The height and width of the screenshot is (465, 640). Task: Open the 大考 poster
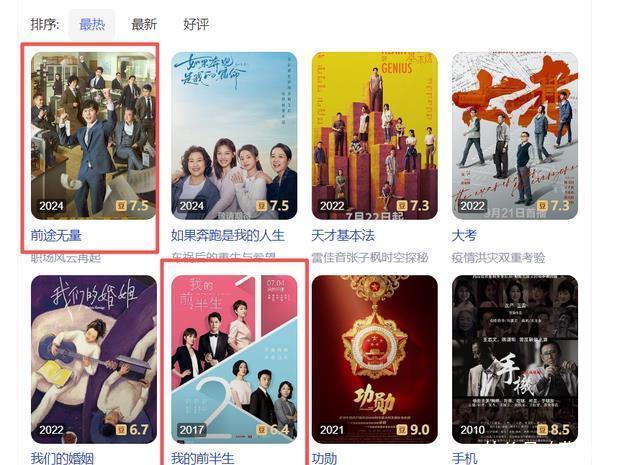[x=514, y=135]
